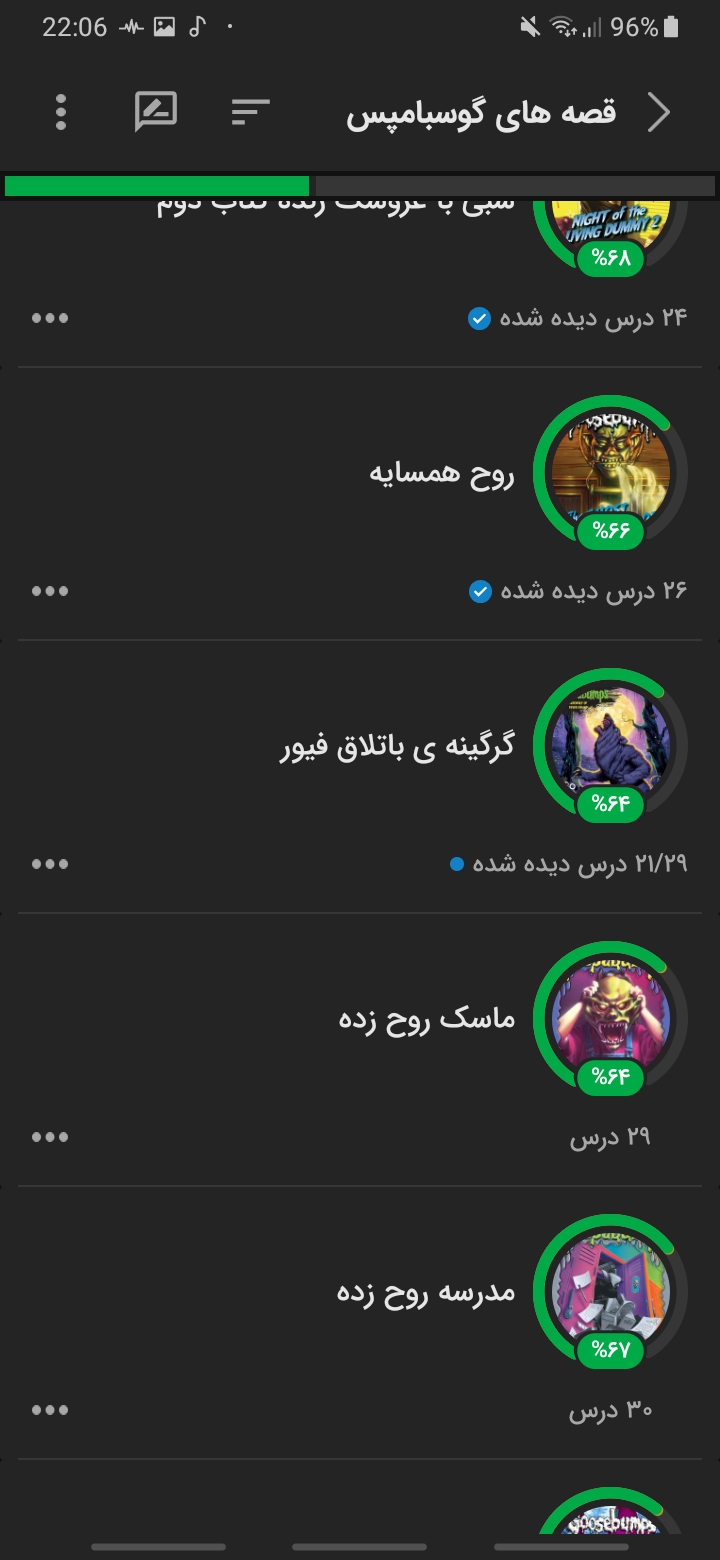Tap the feedback message-edit icon

click(156, 112)
